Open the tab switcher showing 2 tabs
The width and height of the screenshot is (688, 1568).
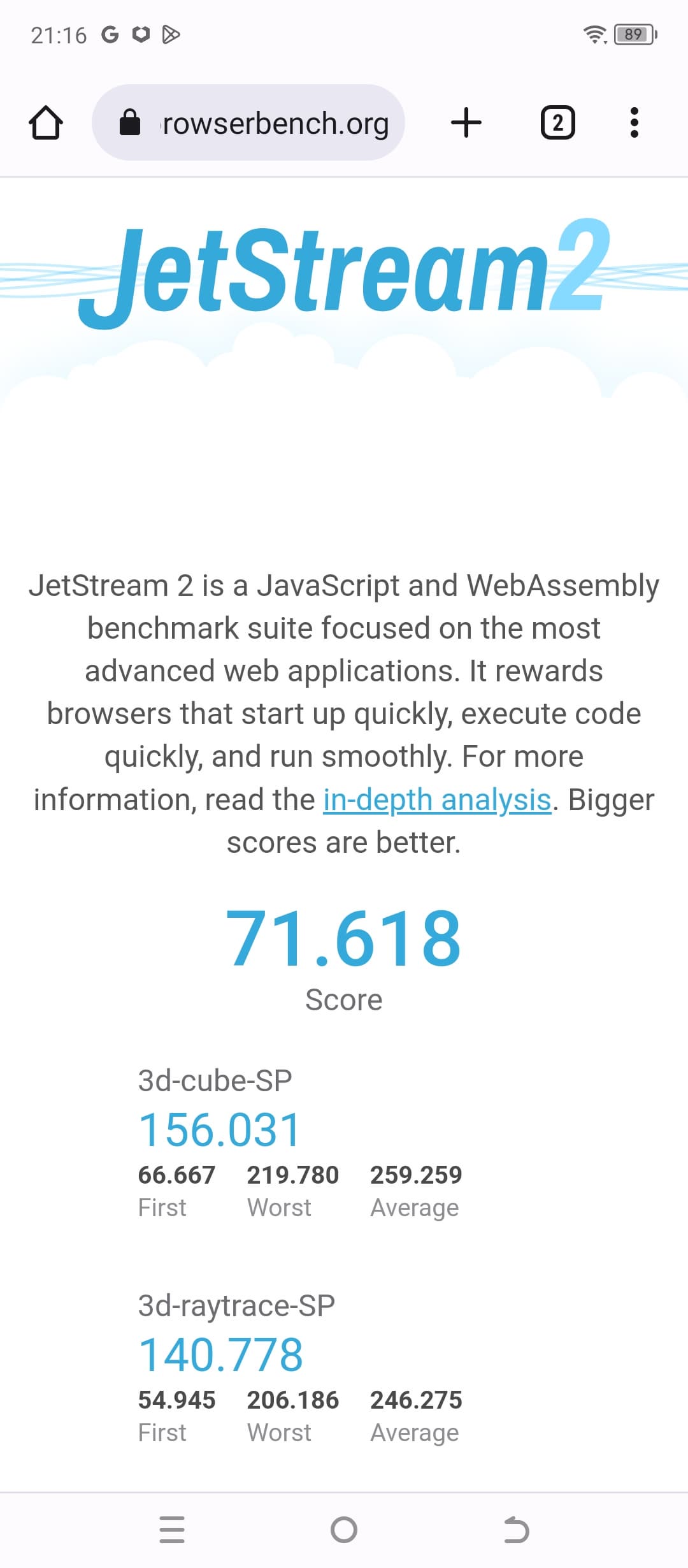(557, 122)
